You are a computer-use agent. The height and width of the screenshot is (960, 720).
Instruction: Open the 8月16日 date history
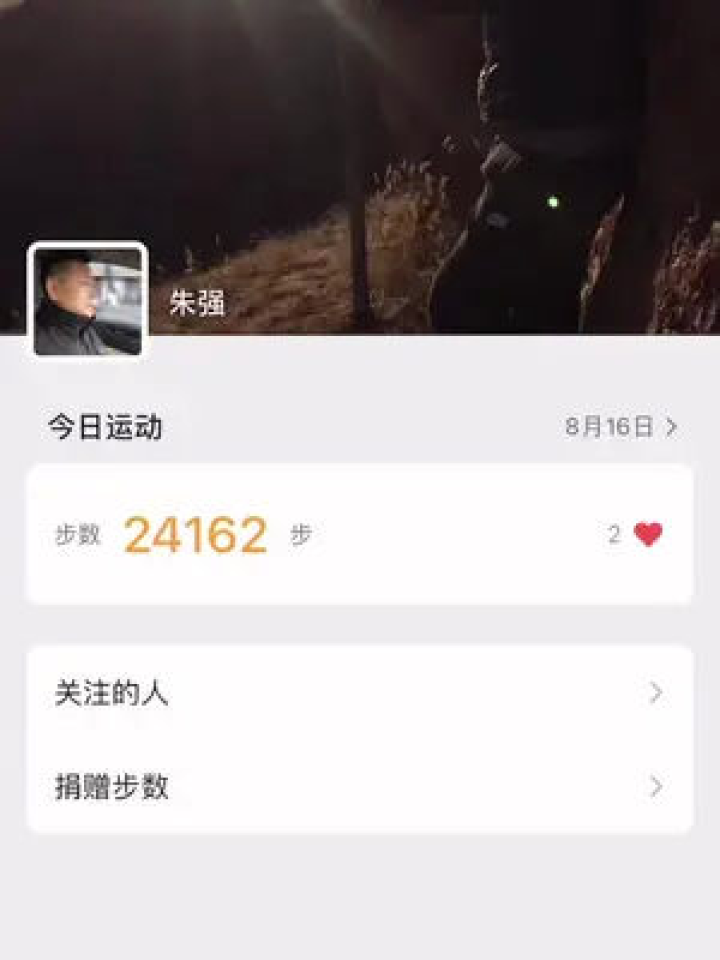[x=621, y=427]
